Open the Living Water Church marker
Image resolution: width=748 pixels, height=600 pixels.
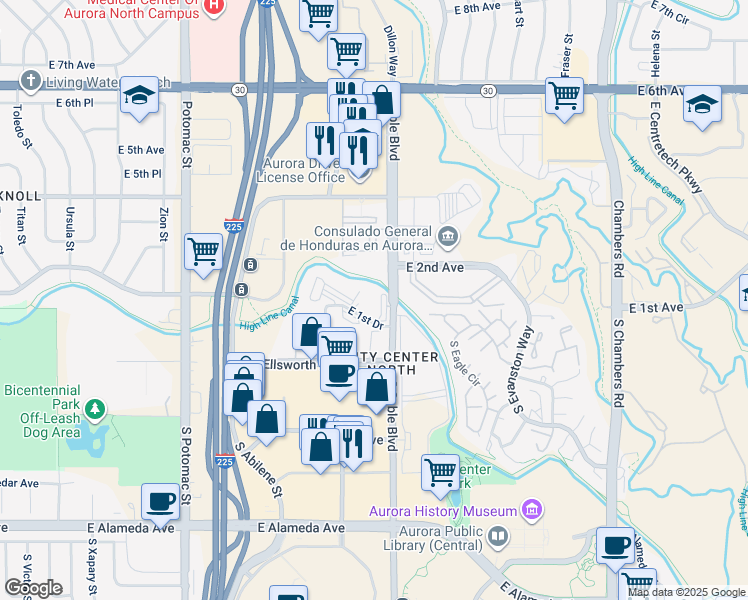(31, 81)
